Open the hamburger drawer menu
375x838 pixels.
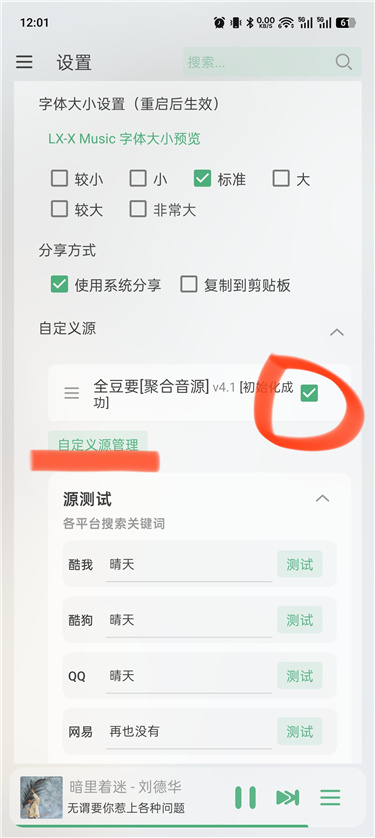(24, 62)
